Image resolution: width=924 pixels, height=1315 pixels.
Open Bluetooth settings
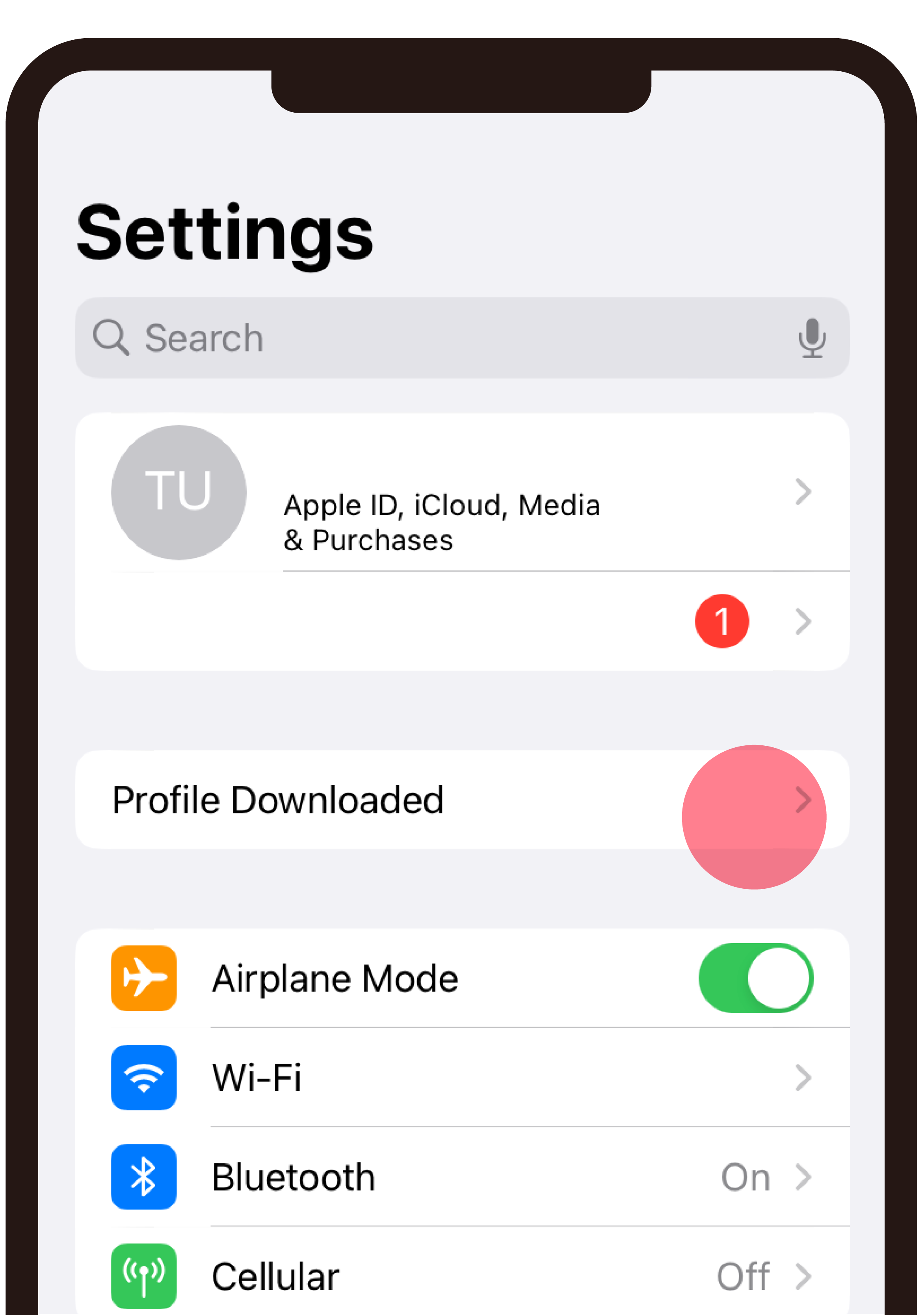tap(462, 1178)
